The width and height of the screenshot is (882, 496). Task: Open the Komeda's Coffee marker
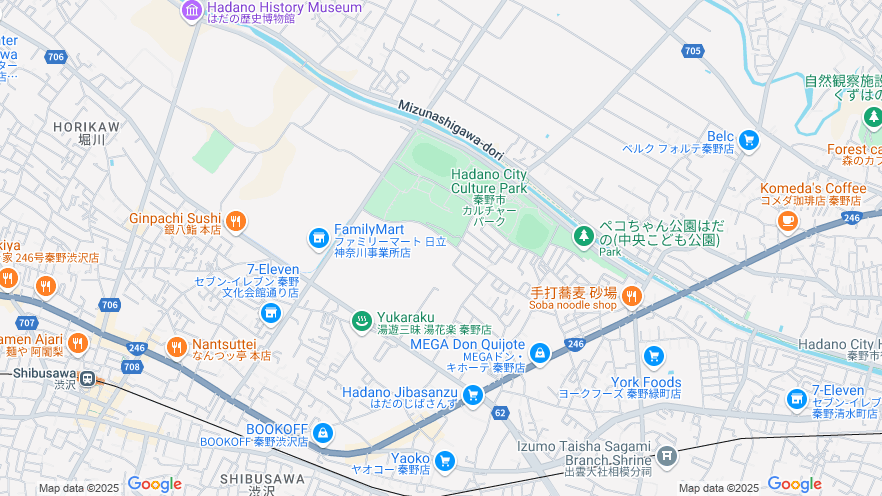788,220
